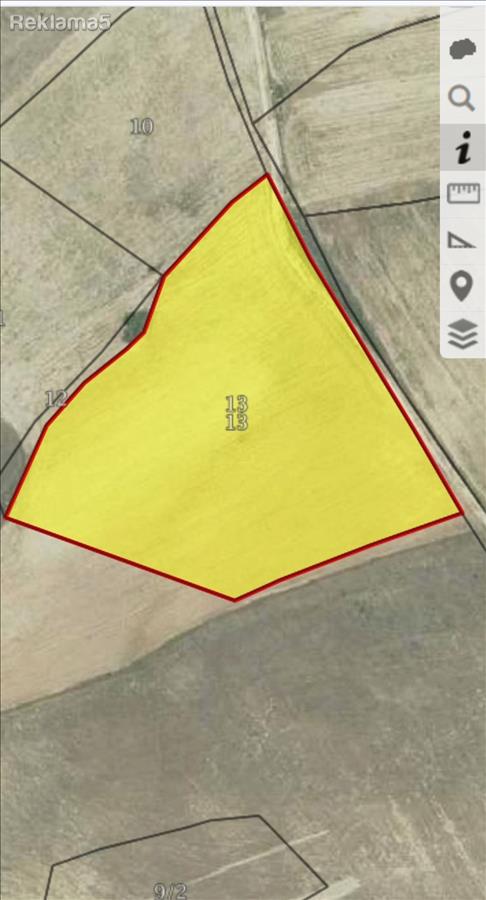Tap the location pin tool
This screenshot has width=486, height=900.
pos(462,286)
